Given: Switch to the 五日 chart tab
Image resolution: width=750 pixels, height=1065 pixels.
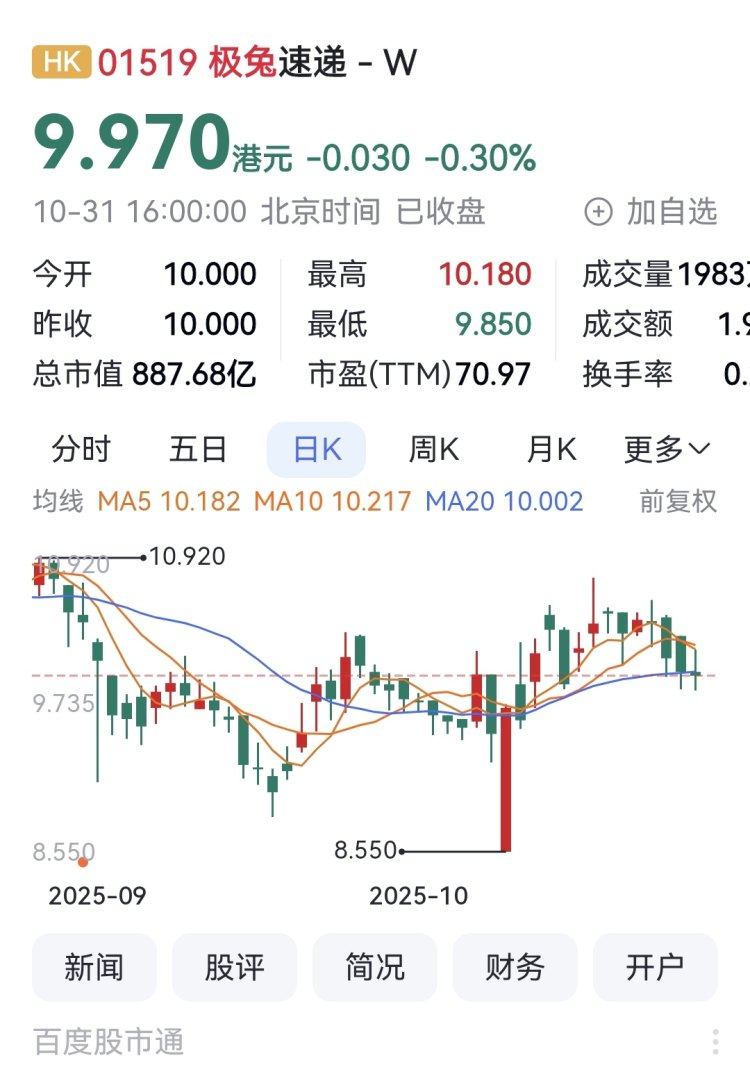Looking at the screenshot, I should [x=198, y=450].
